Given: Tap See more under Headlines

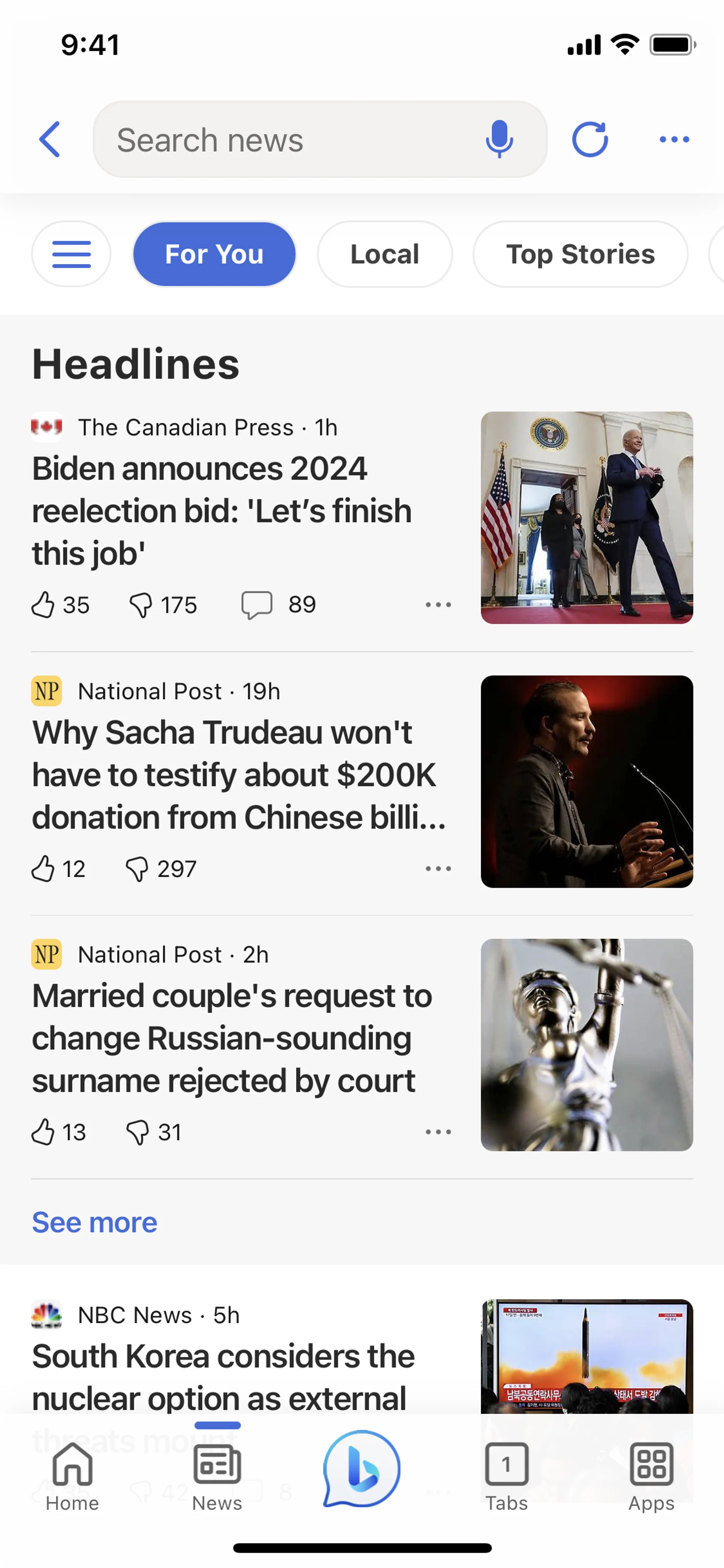Looking at the screenshot, I should (x=94, y=1222).
